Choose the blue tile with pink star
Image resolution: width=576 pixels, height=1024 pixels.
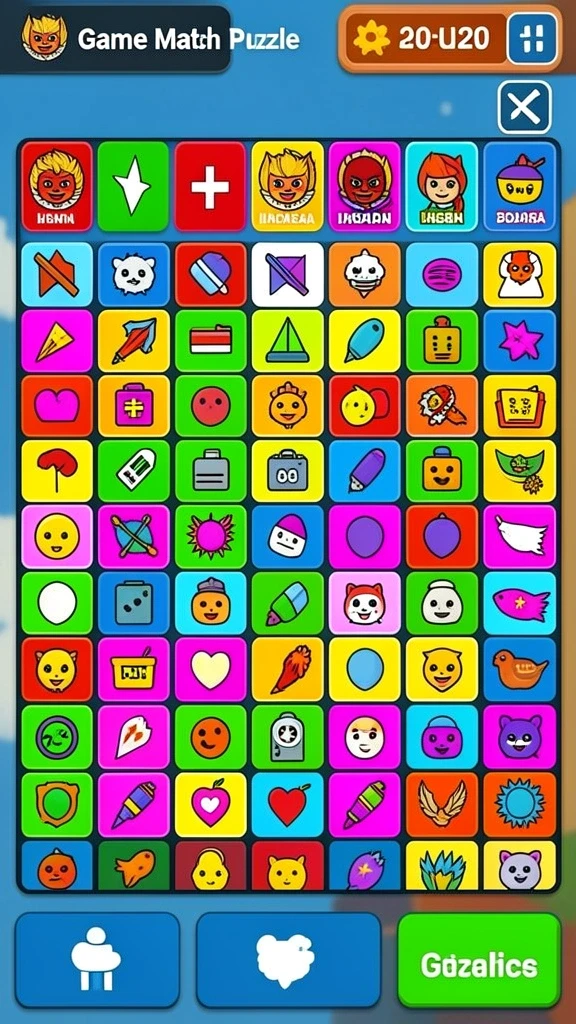click(520, 341)
